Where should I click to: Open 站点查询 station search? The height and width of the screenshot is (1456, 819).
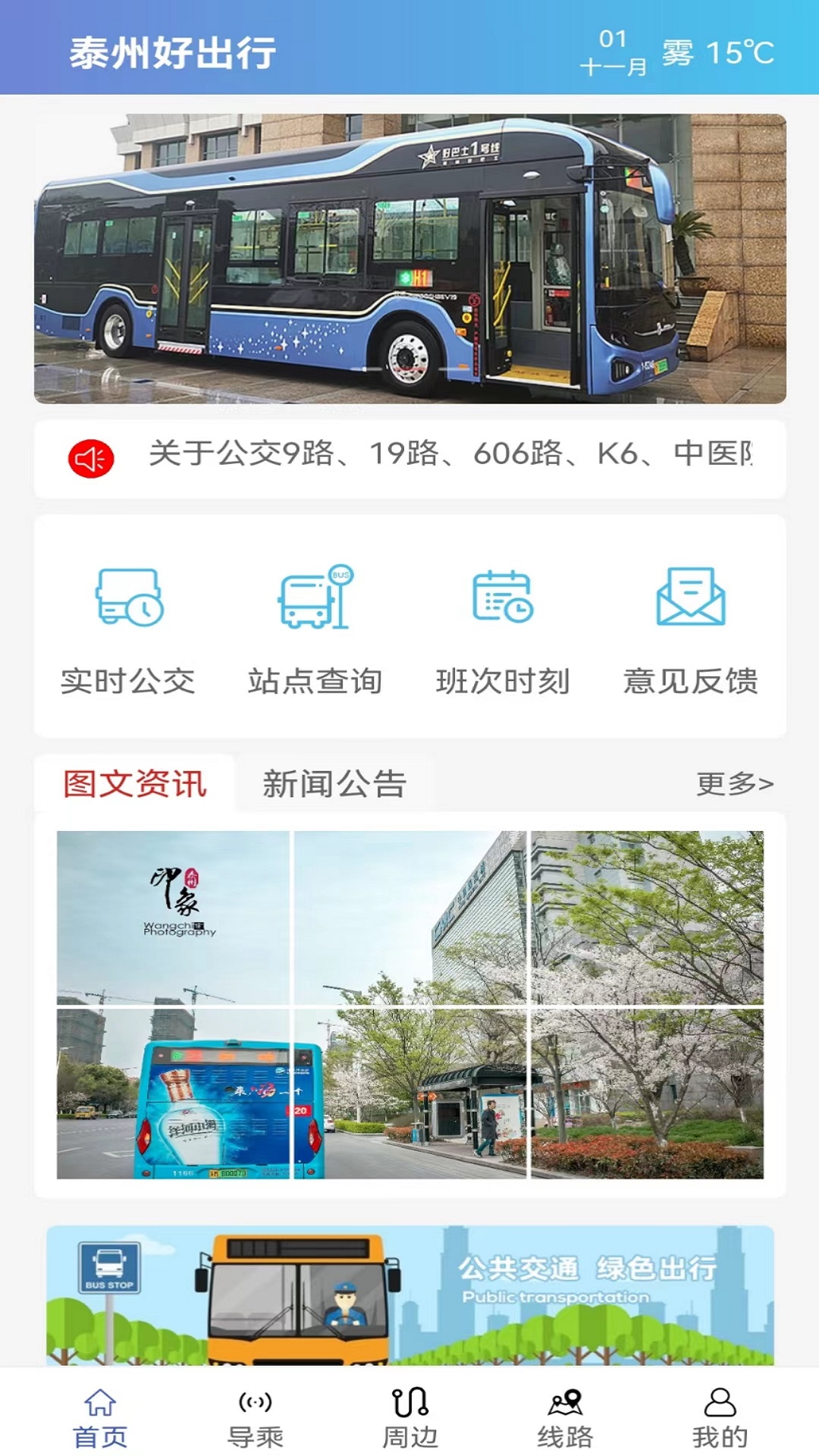(315, 630)
